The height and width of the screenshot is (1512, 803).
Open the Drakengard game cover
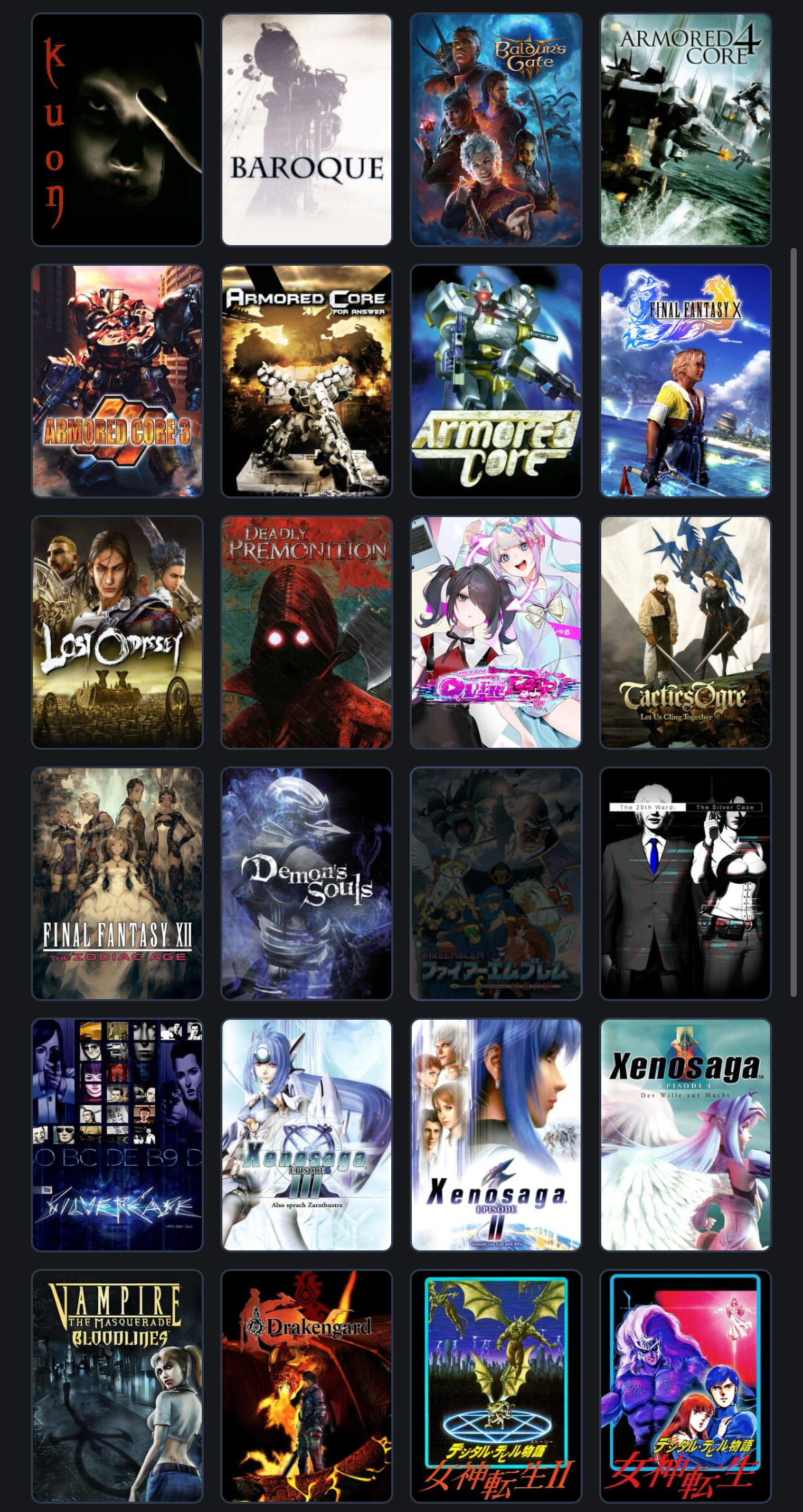[307, 1386]
